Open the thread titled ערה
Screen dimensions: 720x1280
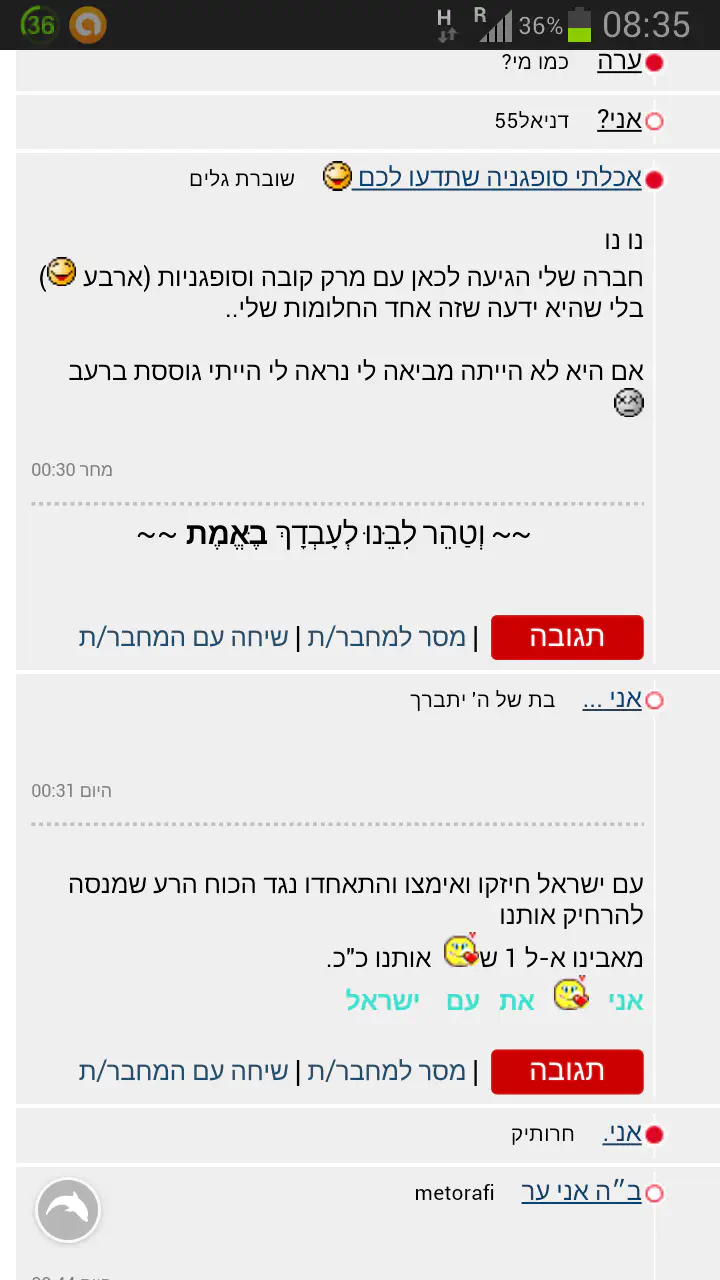tap(619, 62)
